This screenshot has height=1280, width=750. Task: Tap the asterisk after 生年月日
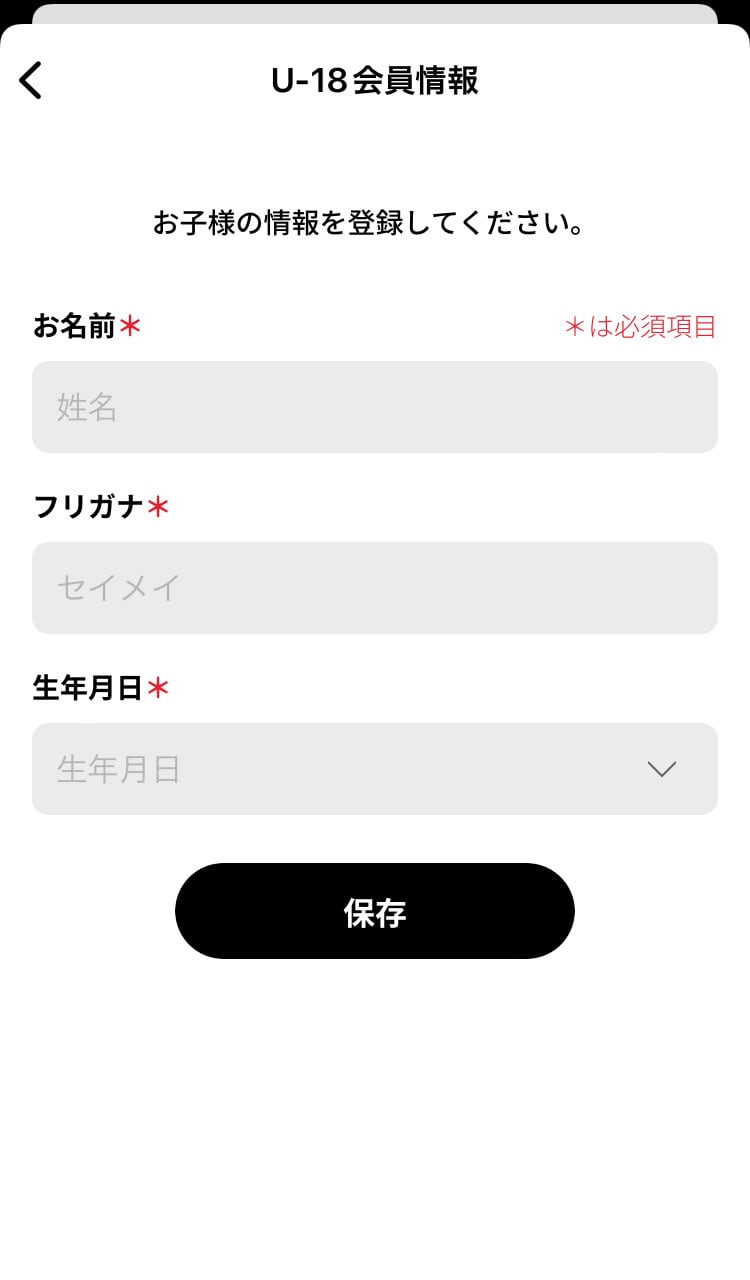click(161, 687)
